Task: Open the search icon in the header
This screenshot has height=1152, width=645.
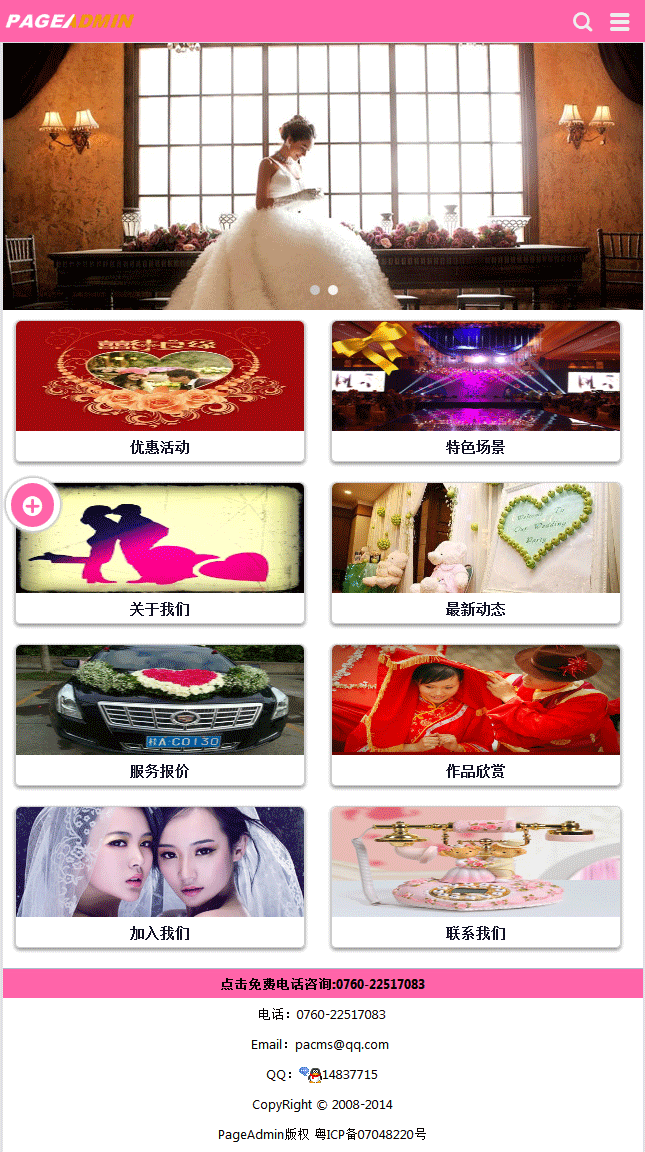Action: click(583, 22)
